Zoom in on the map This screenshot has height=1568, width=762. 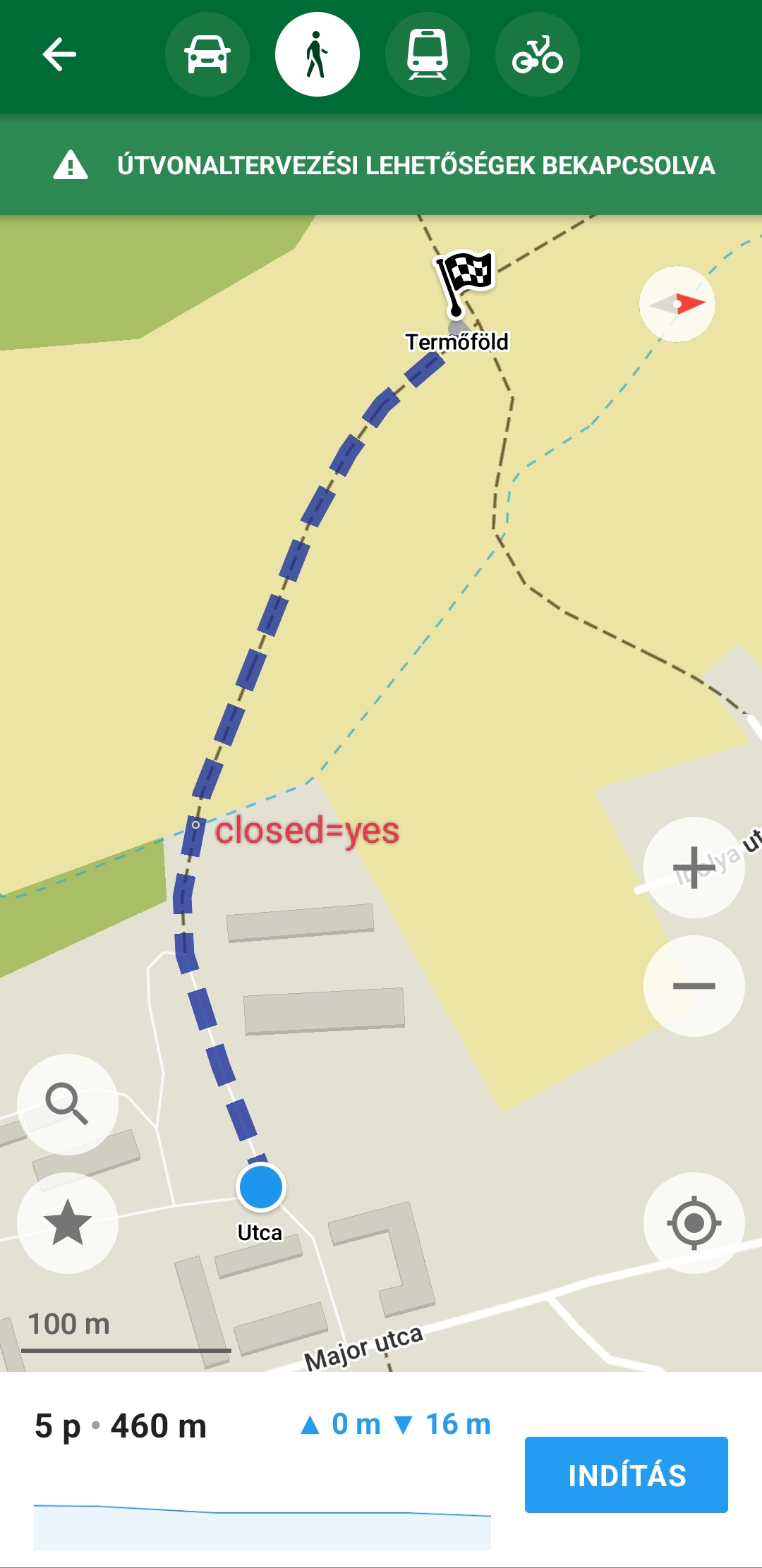(694, 867)
